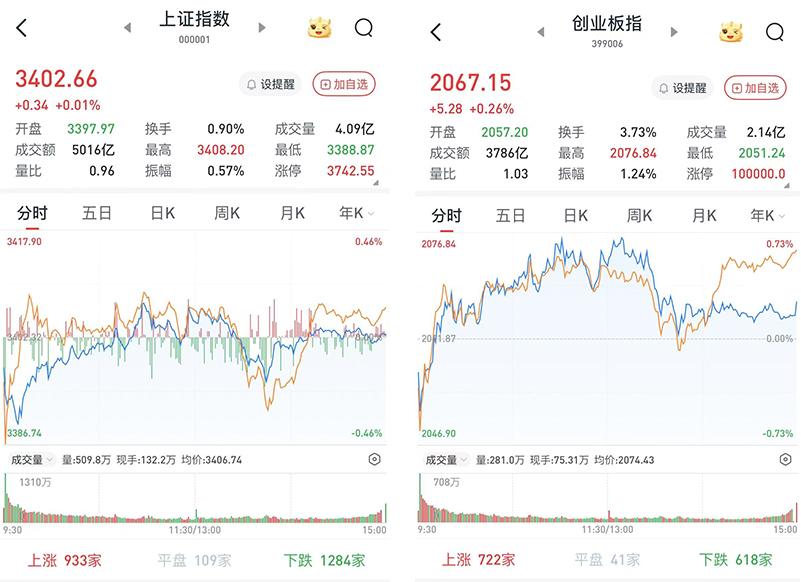
Task: Add 创业板指 to watchlist via 加自选
Action: tap(755, 88)
